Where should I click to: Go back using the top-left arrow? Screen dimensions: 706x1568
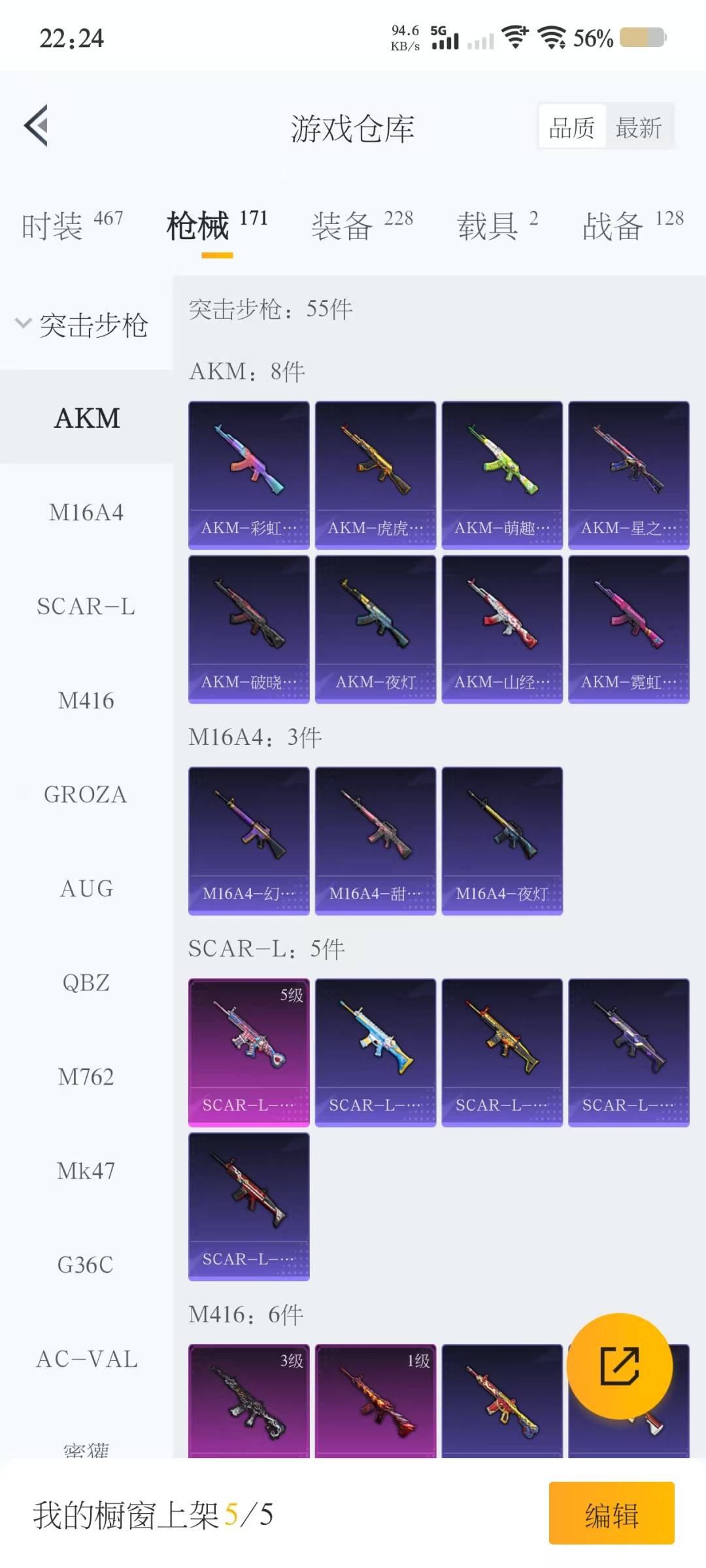[x=37, y=125]
